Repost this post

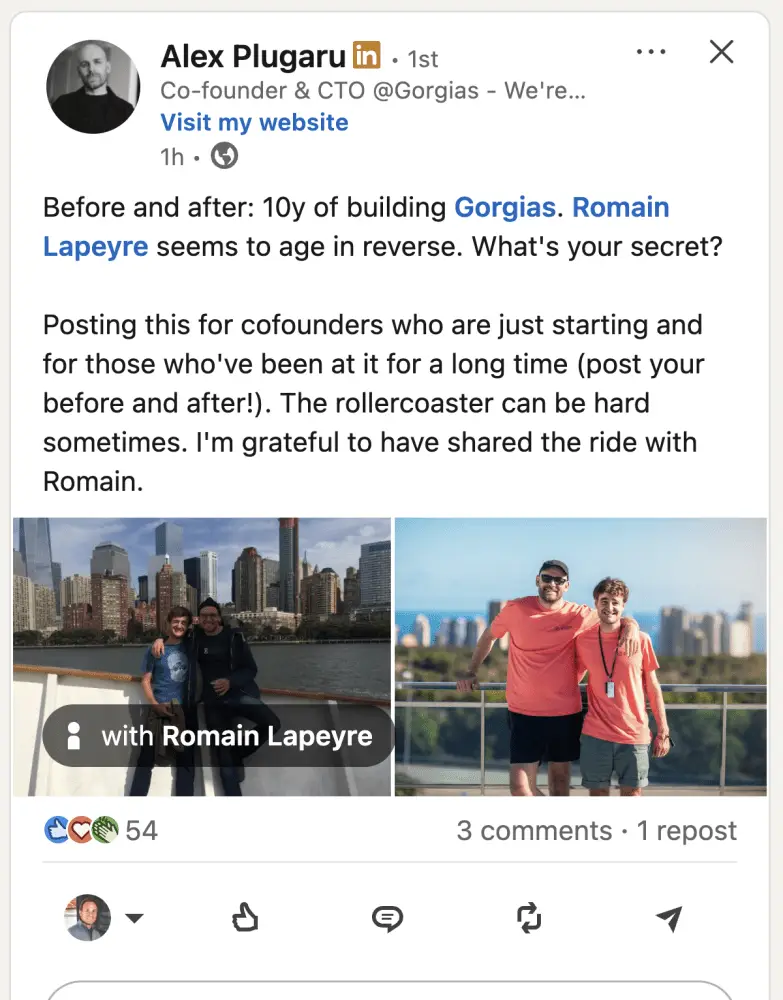pos(529,918)
